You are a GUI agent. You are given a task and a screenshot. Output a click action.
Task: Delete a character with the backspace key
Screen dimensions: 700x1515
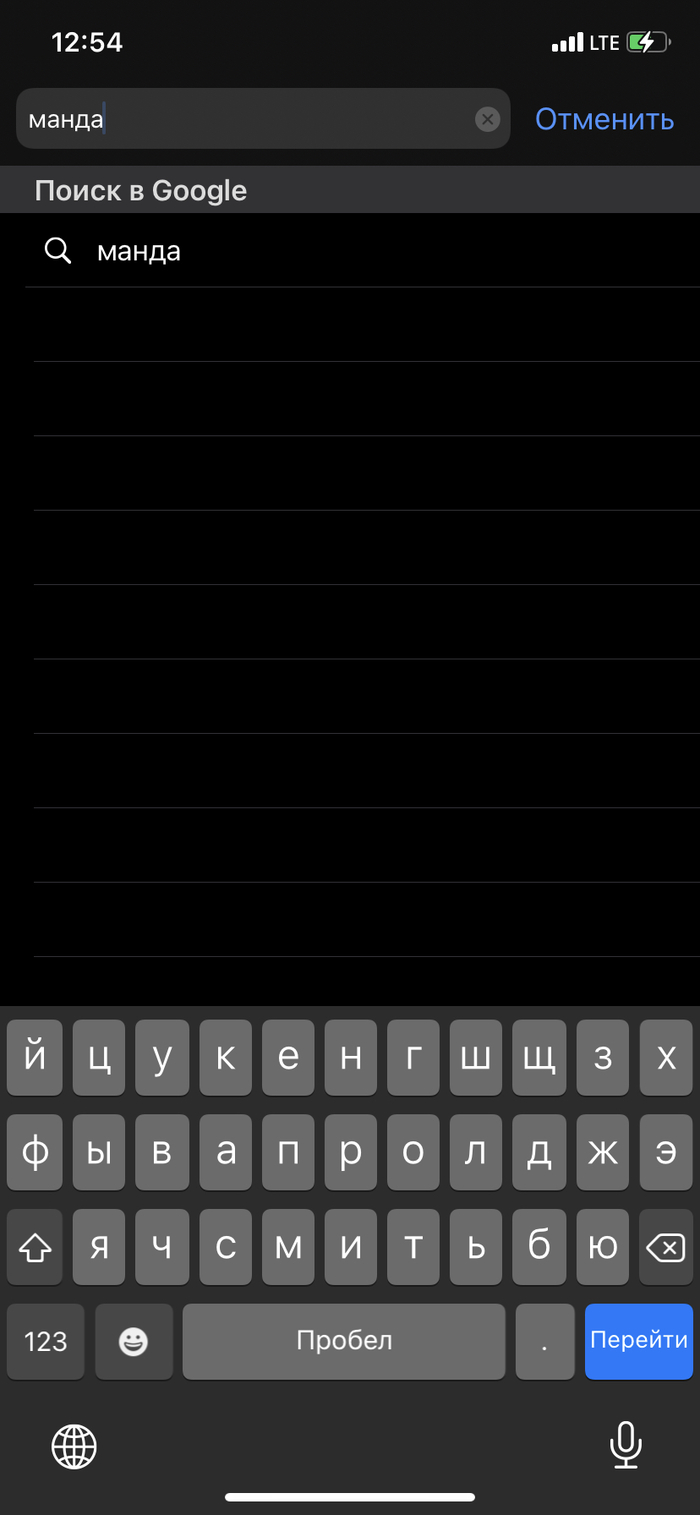[665, 1247]
